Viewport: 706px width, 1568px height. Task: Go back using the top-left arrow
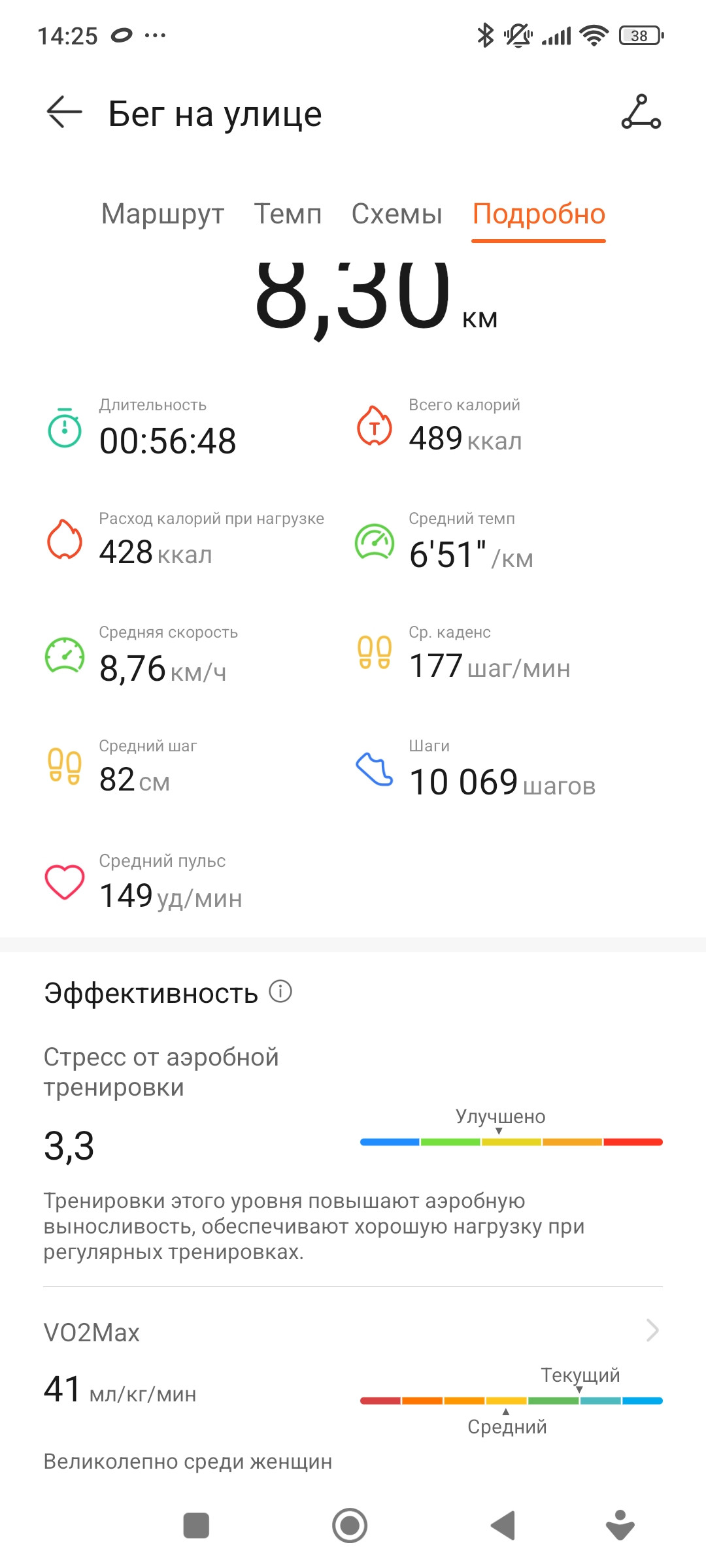[64, 112]
